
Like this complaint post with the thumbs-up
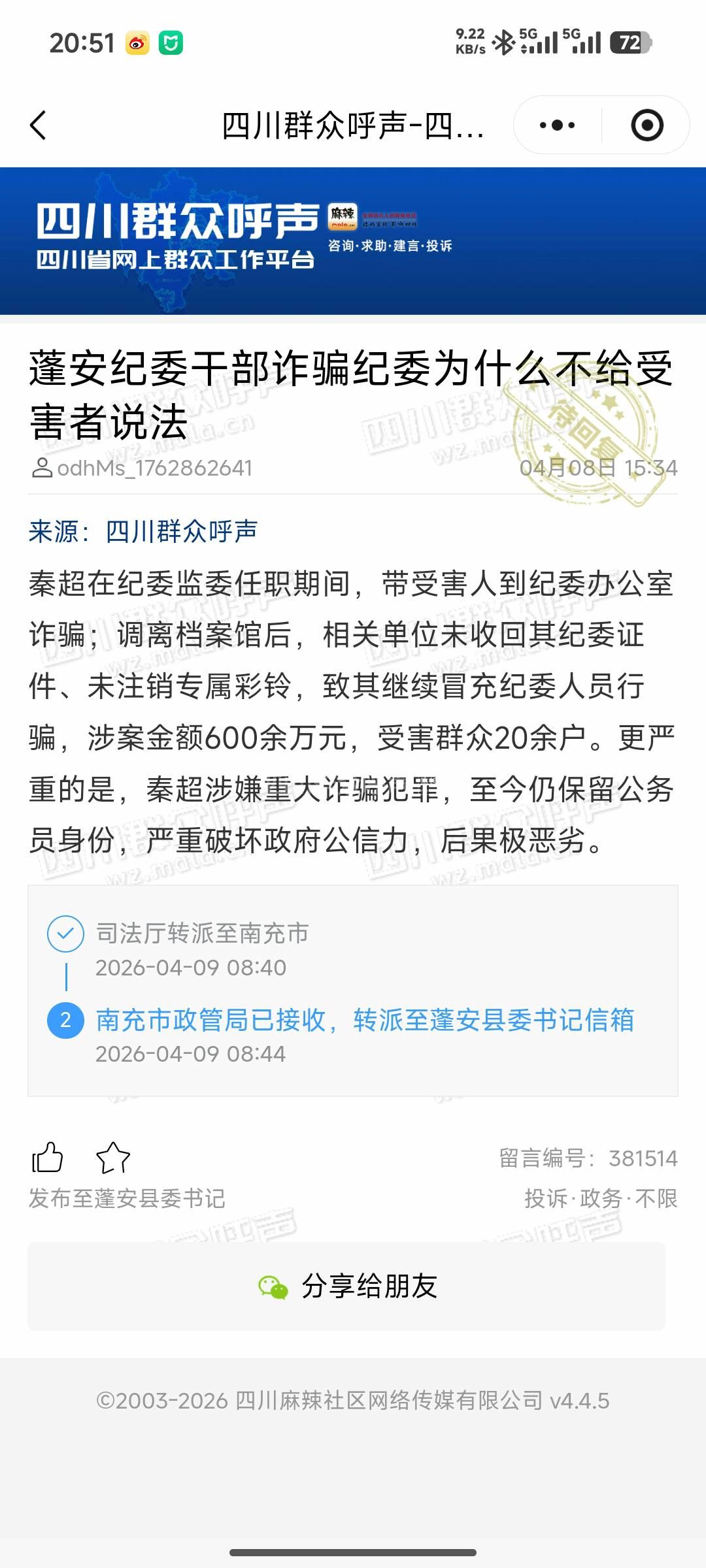48,1158
